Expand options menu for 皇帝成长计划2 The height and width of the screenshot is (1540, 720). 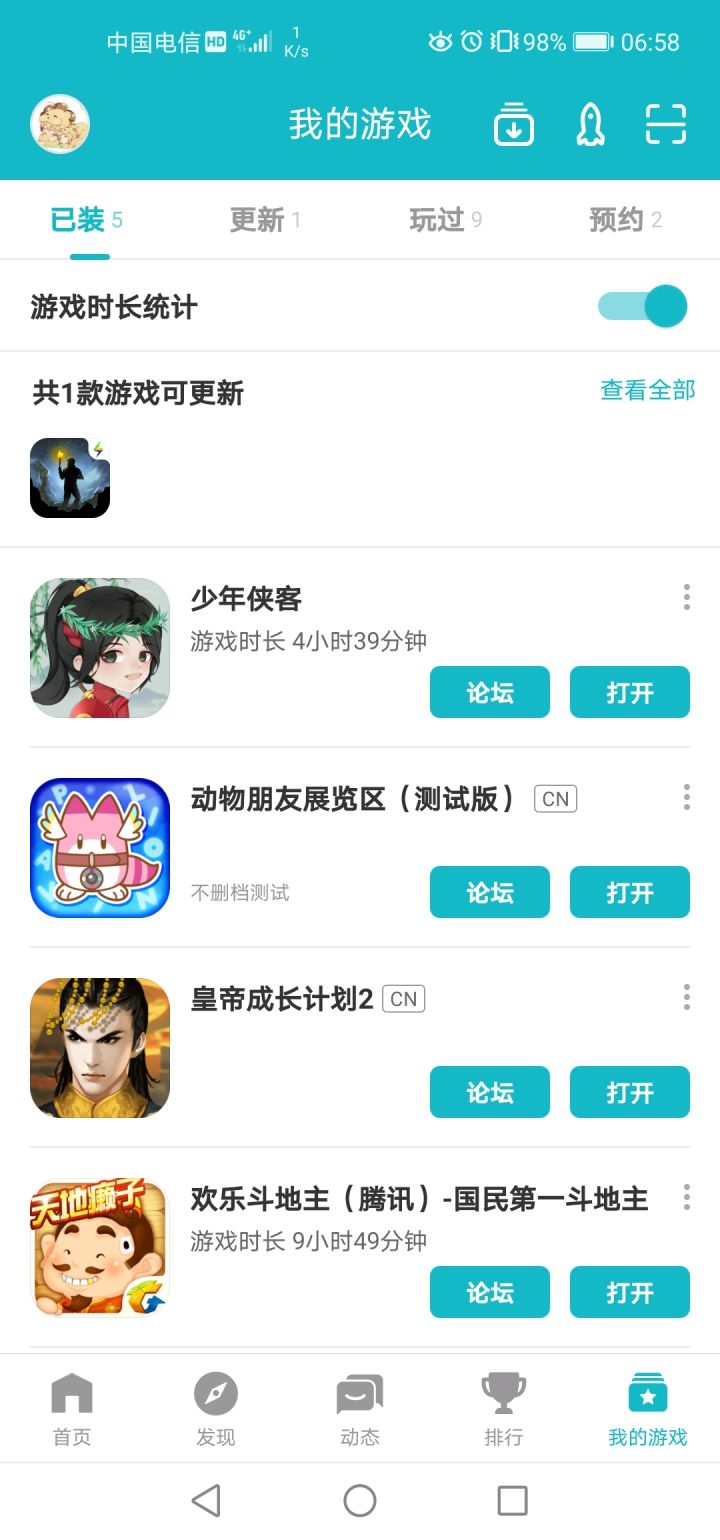(x=686, y=997)
